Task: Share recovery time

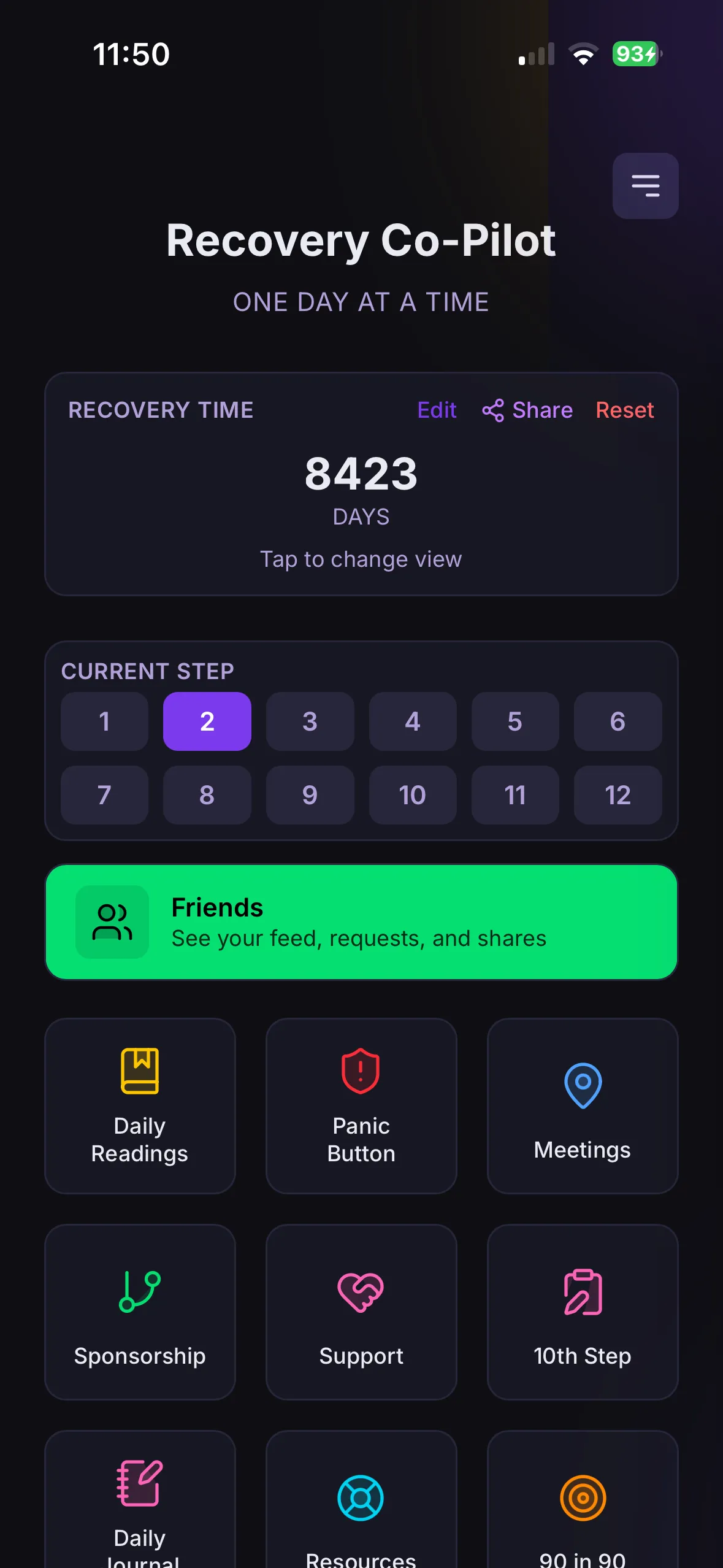Action: [527, 410]
